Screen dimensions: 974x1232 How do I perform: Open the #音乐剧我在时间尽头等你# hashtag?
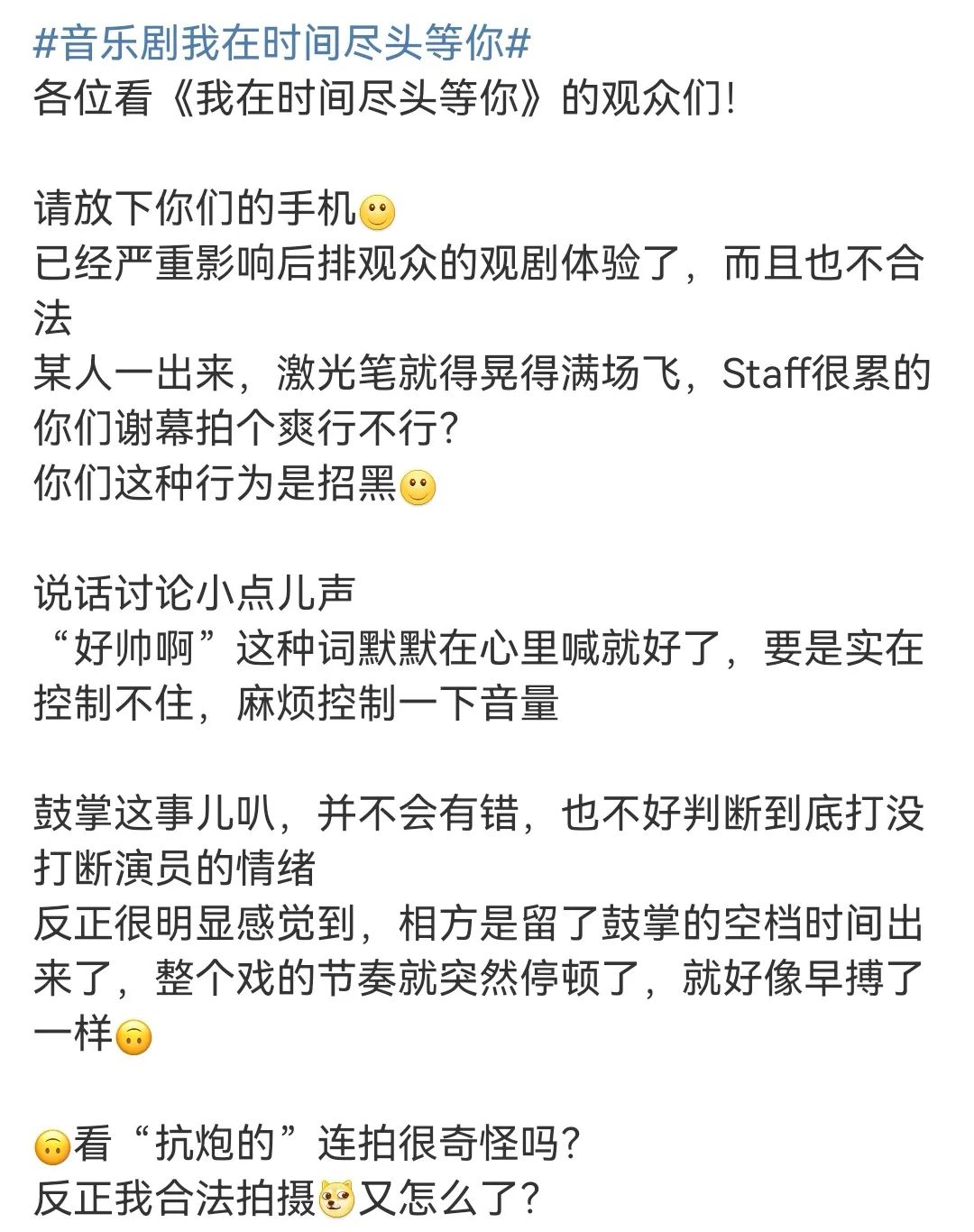tap(281, 42)
